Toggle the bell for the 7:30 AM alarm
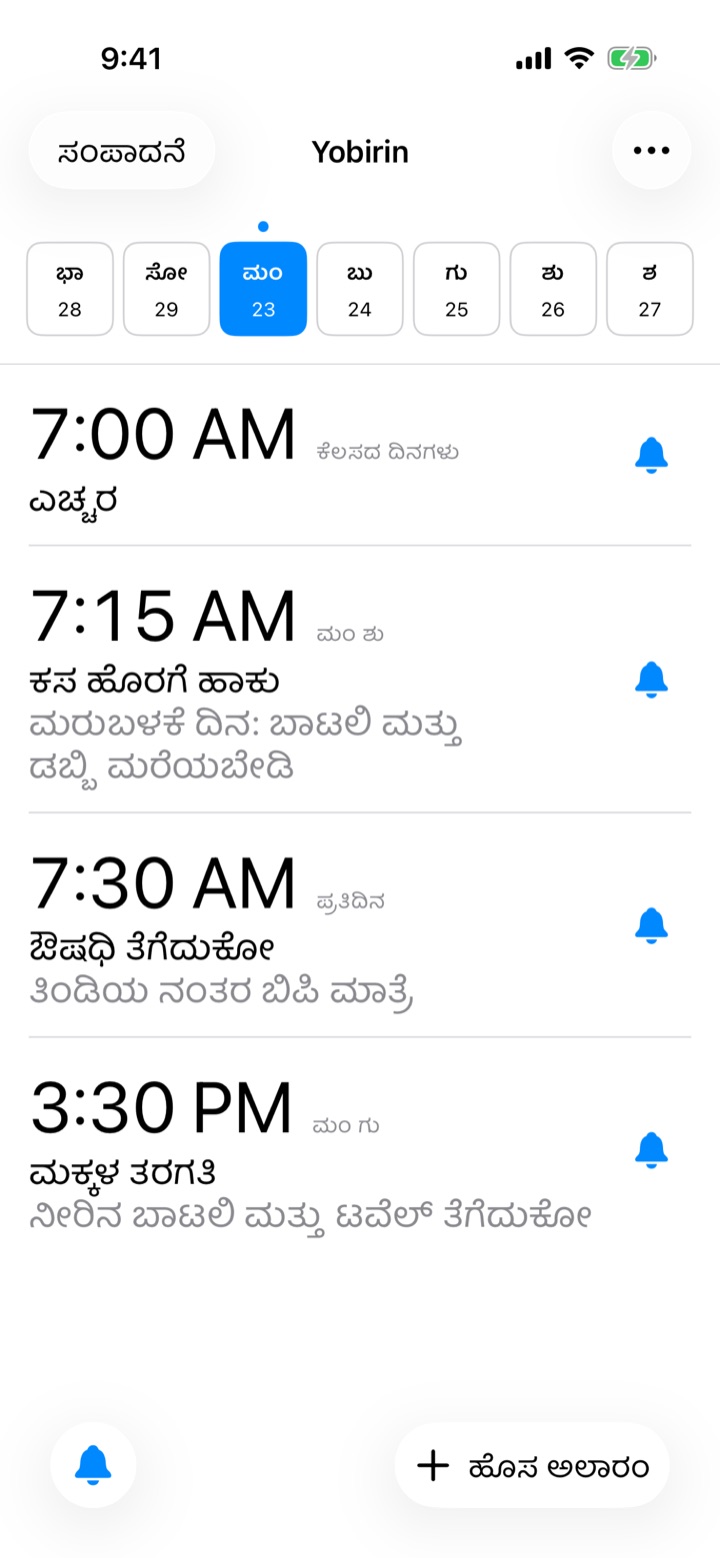 point(651,925)
